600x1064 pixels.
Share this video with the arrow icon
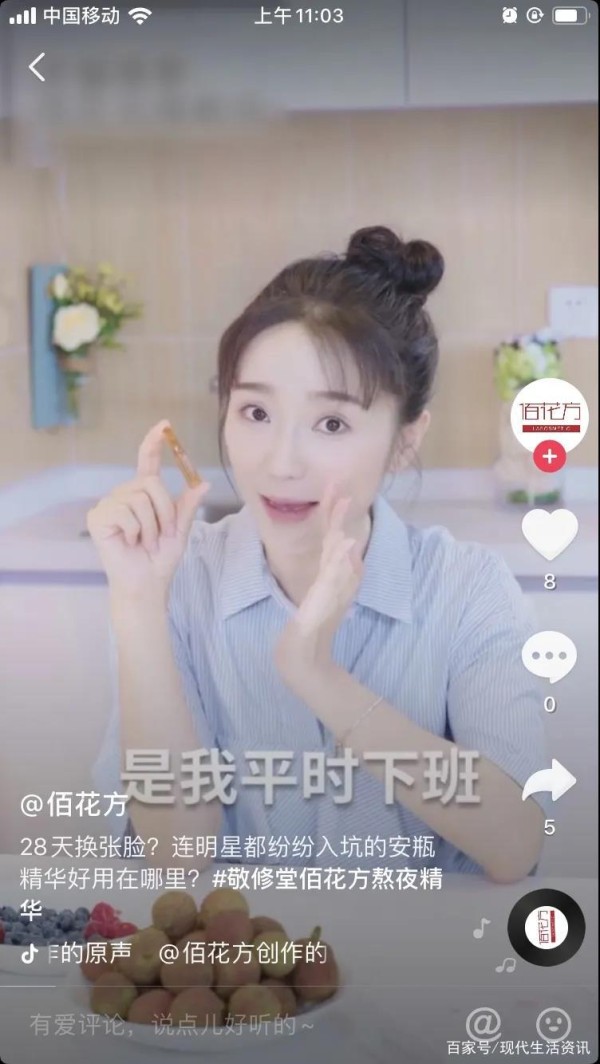(549, 780)
